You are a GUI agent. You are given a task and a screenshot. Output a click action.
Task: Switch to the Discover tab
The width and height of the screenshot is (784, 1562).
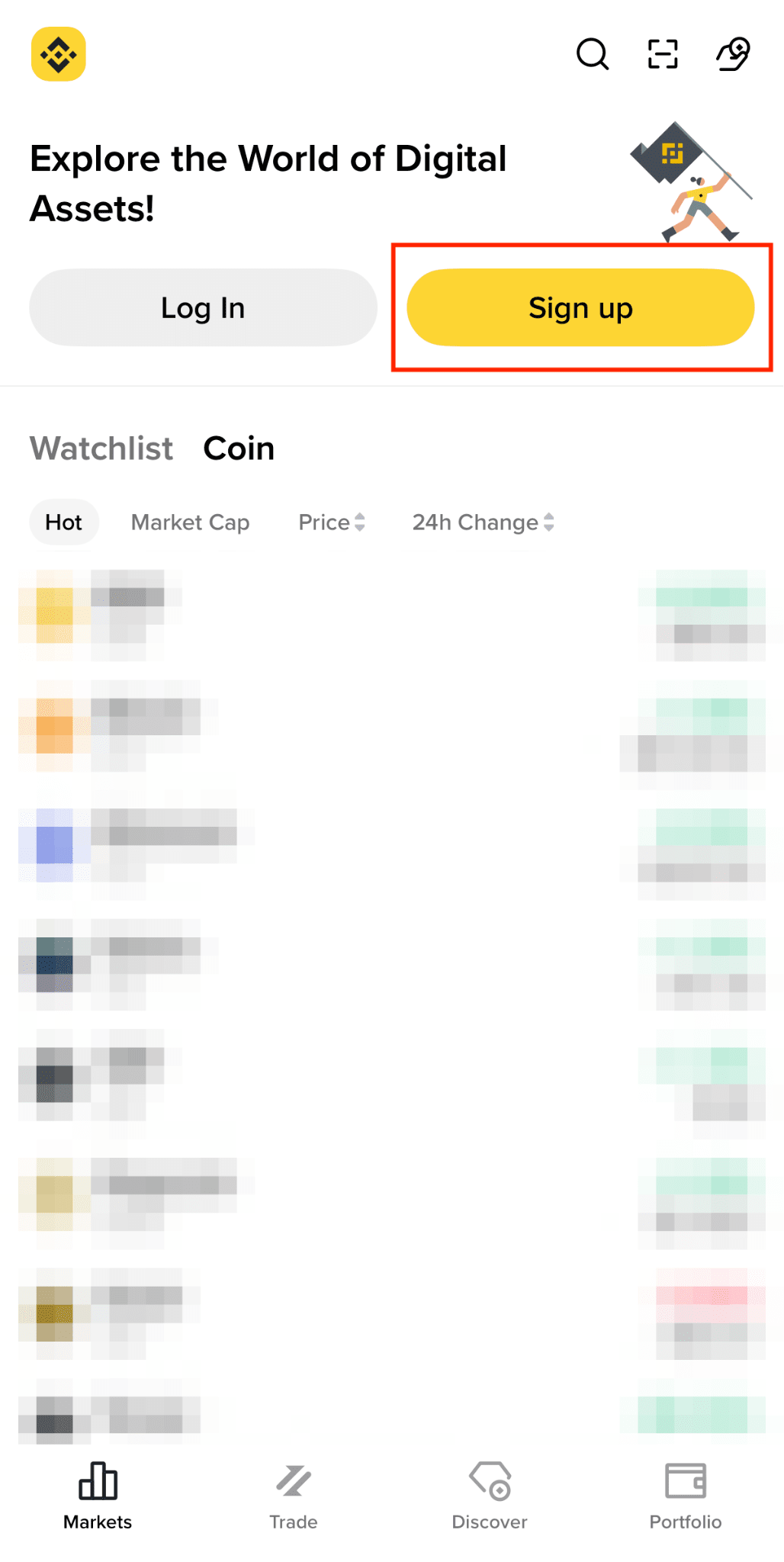coord(490,1496)
